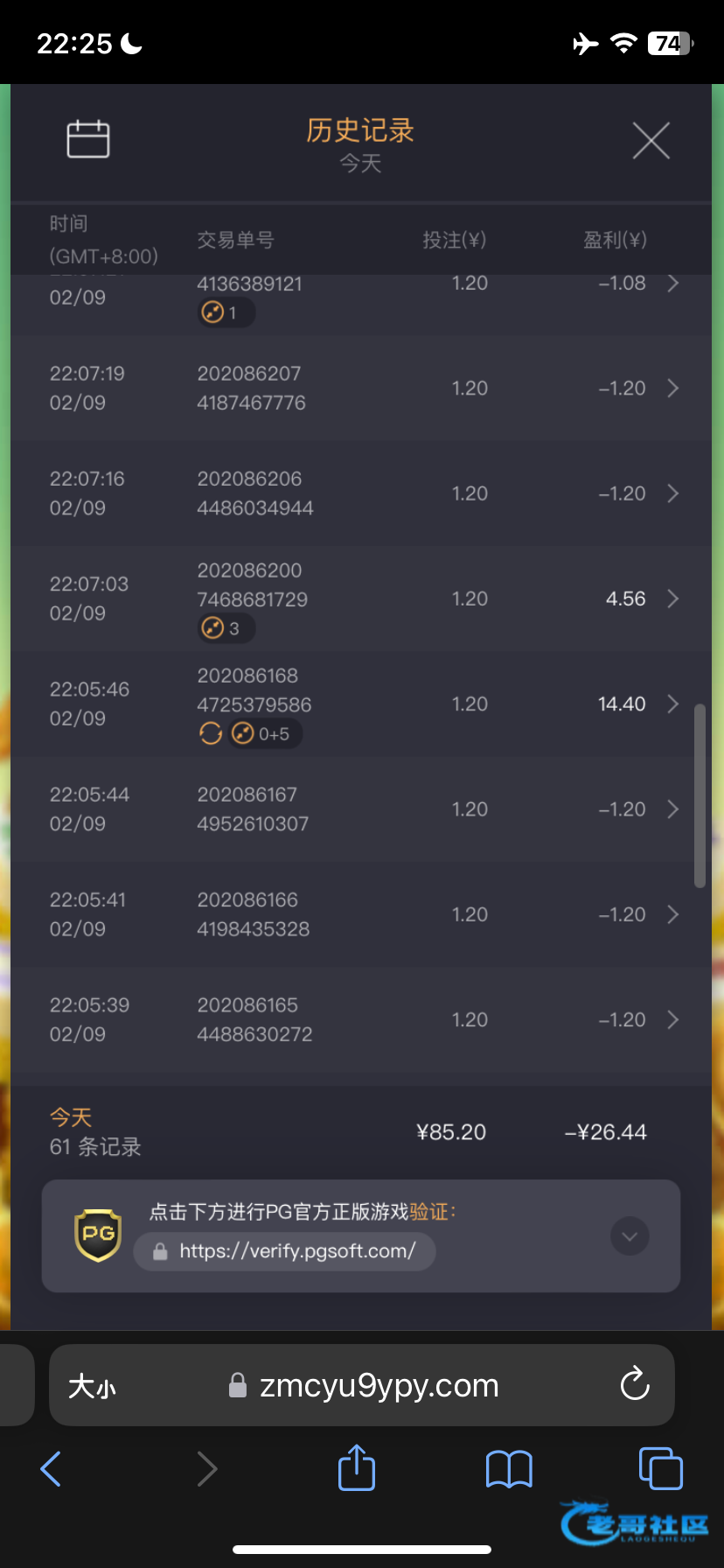Collapse the PG verification banner

click(630, 1236)
